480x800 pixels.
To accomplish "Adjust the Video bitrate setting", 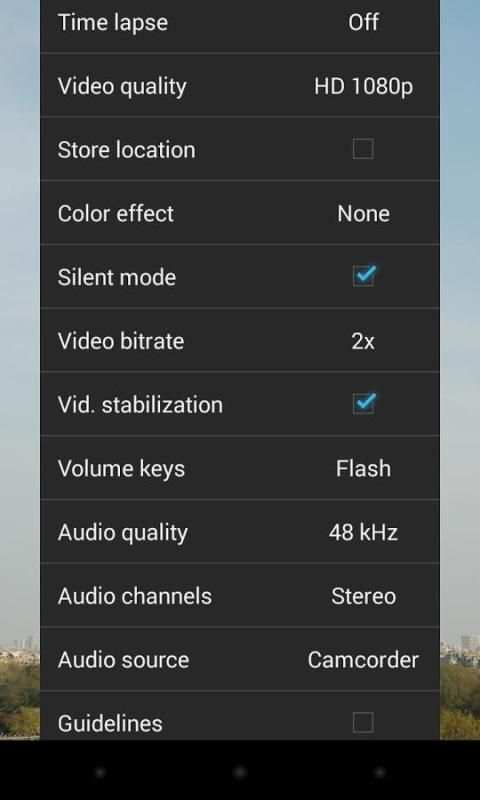I will coord(240,340).
